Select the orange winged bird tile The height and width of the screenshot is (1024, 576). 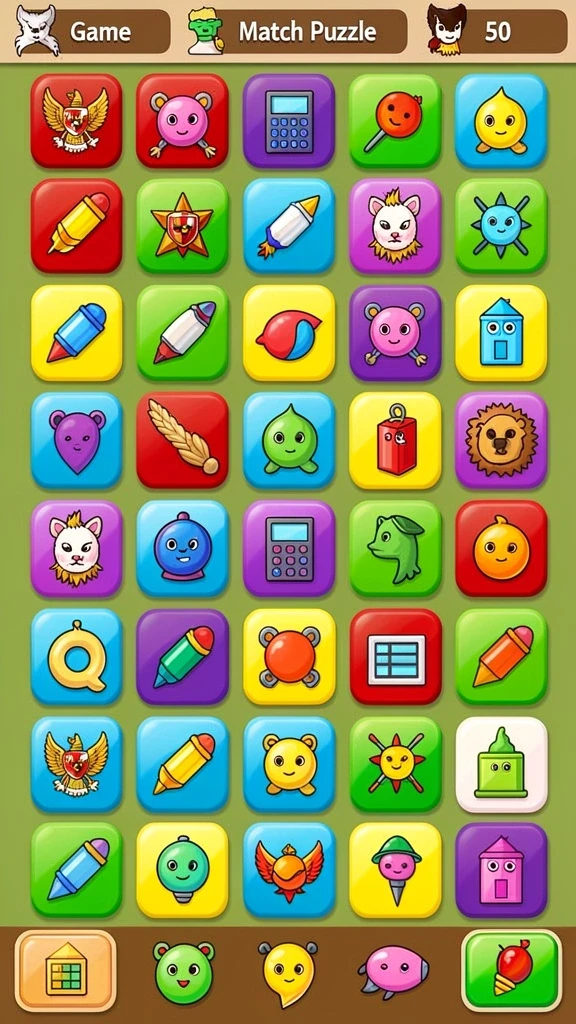(x=289, y=870)
